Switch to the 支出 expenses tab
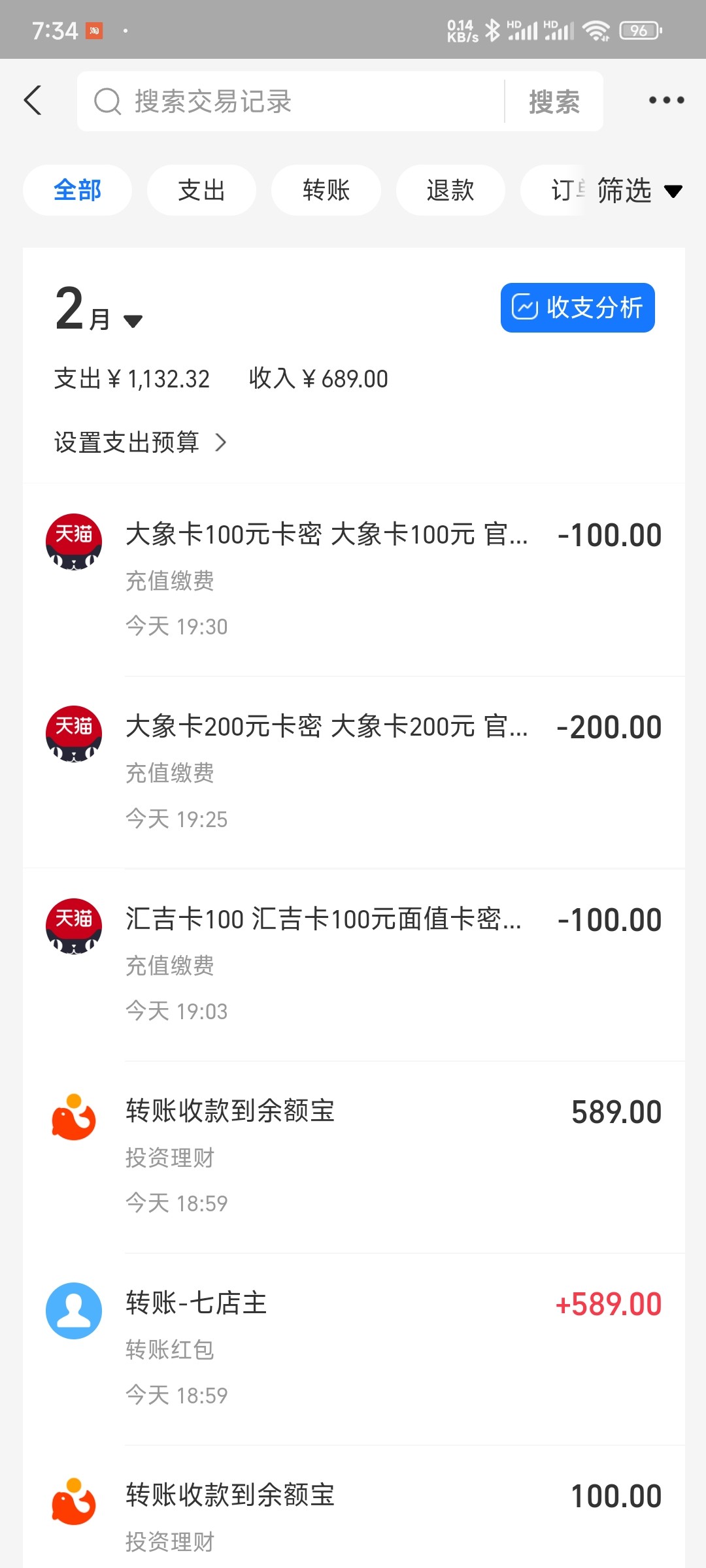This screenshot has width=706, height=1568. 201,190
